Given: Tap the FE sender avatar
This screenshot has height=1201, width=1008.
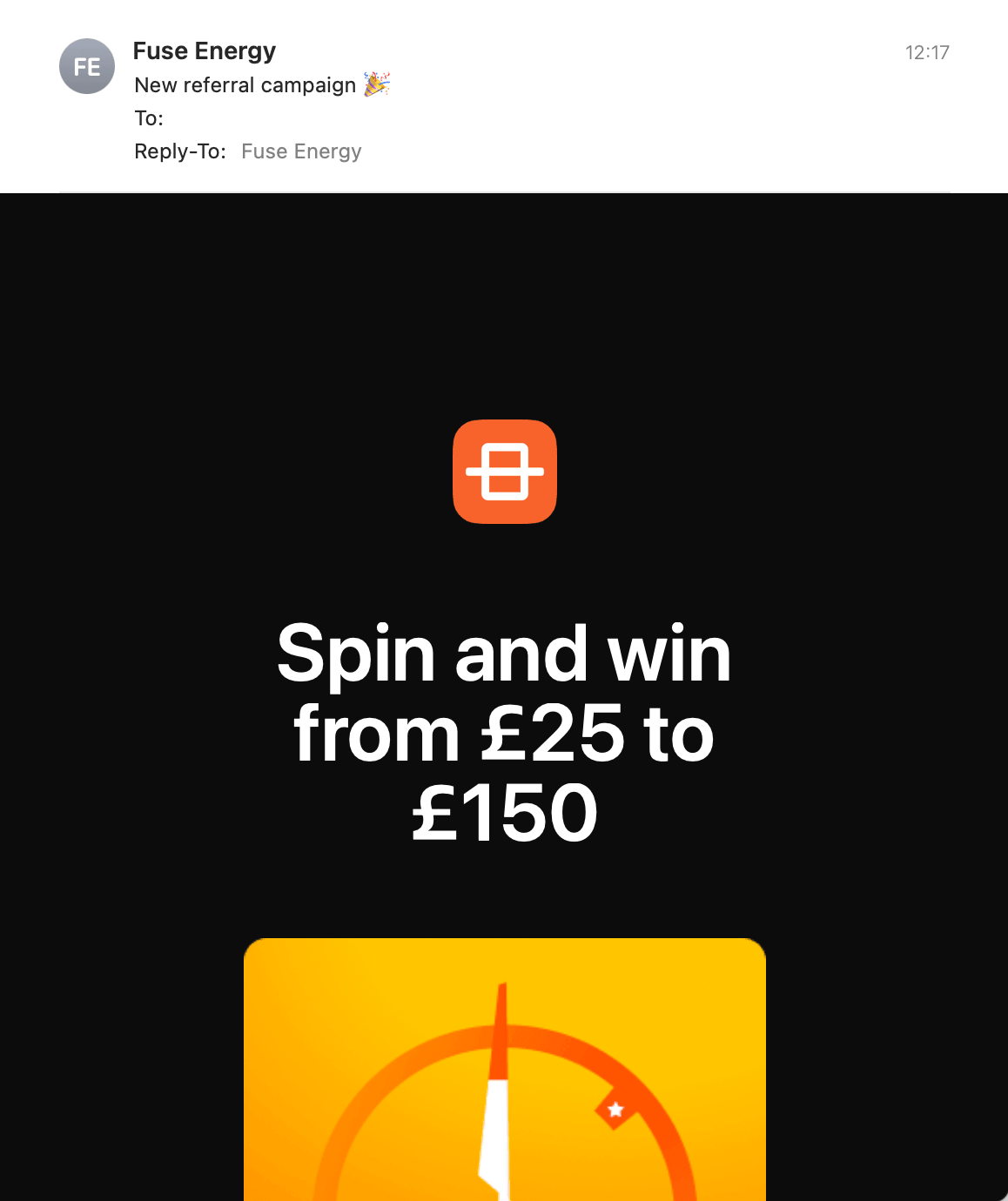Looking at the screenshot, I should tap(87, 67).
